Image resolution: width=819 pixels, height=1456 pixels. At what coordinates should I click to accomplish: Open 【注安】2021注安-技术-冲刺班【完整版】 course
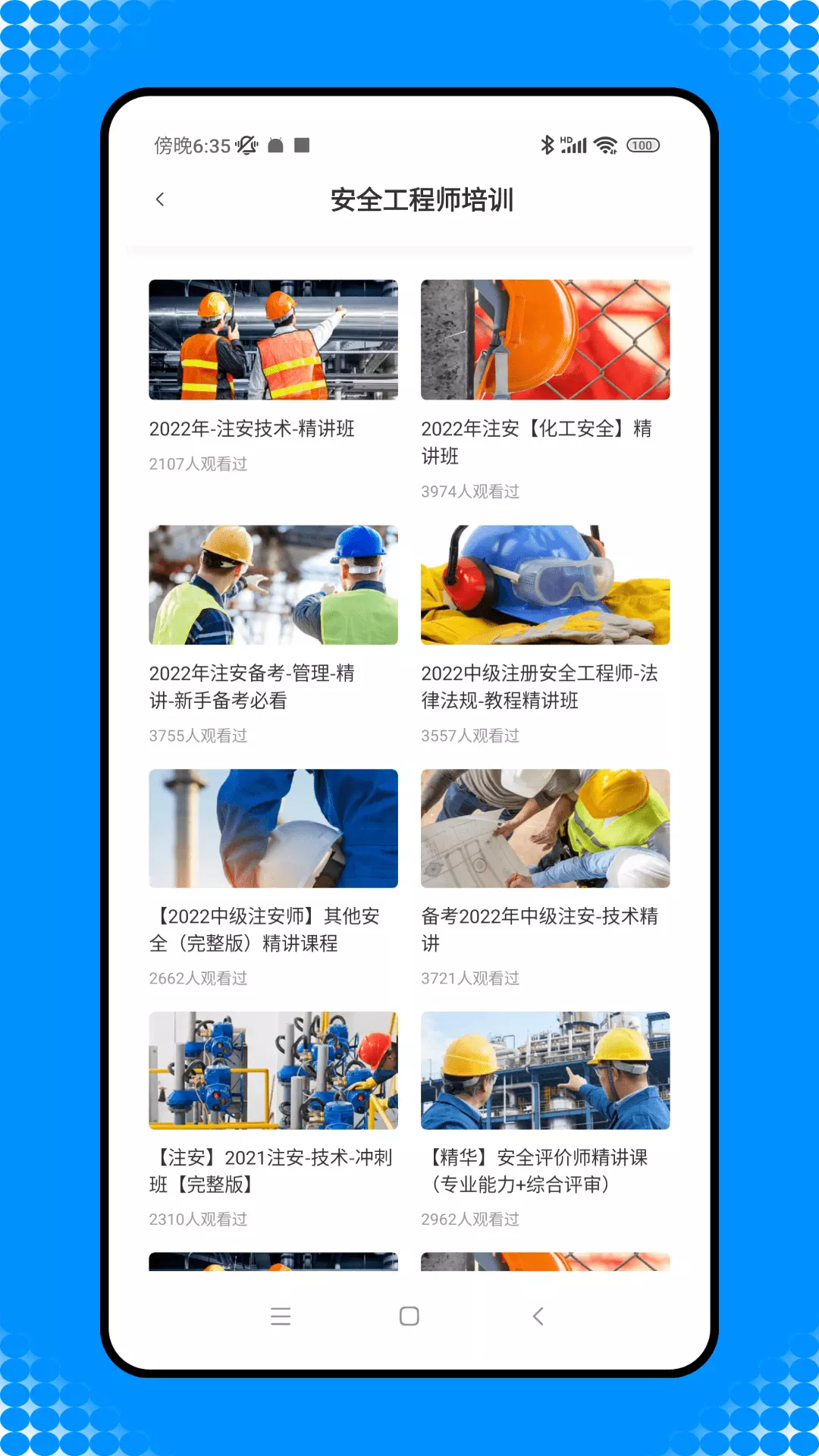pos(273,1120)
